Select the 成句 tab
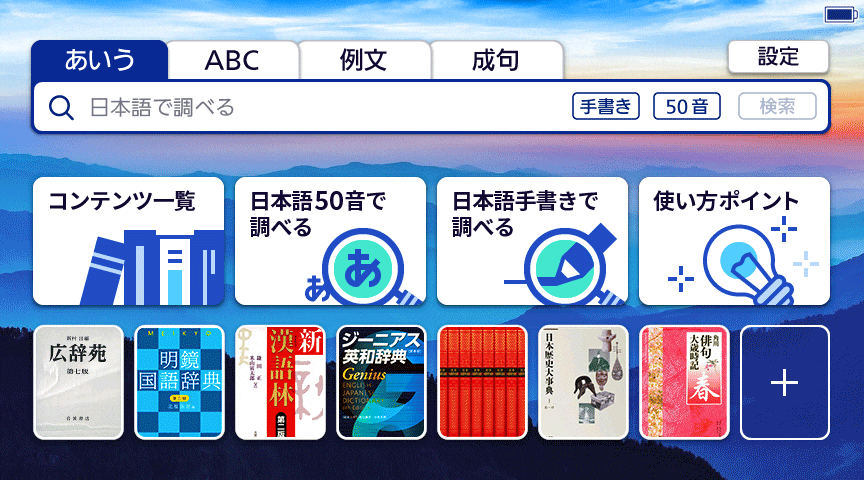864x480 pixels. (496, 60)
